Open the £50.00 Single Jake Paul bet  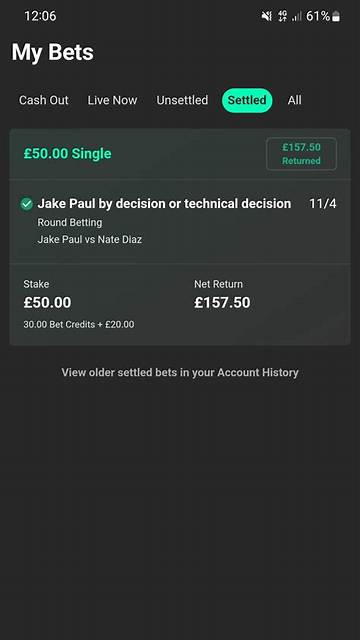pos(180,237)
